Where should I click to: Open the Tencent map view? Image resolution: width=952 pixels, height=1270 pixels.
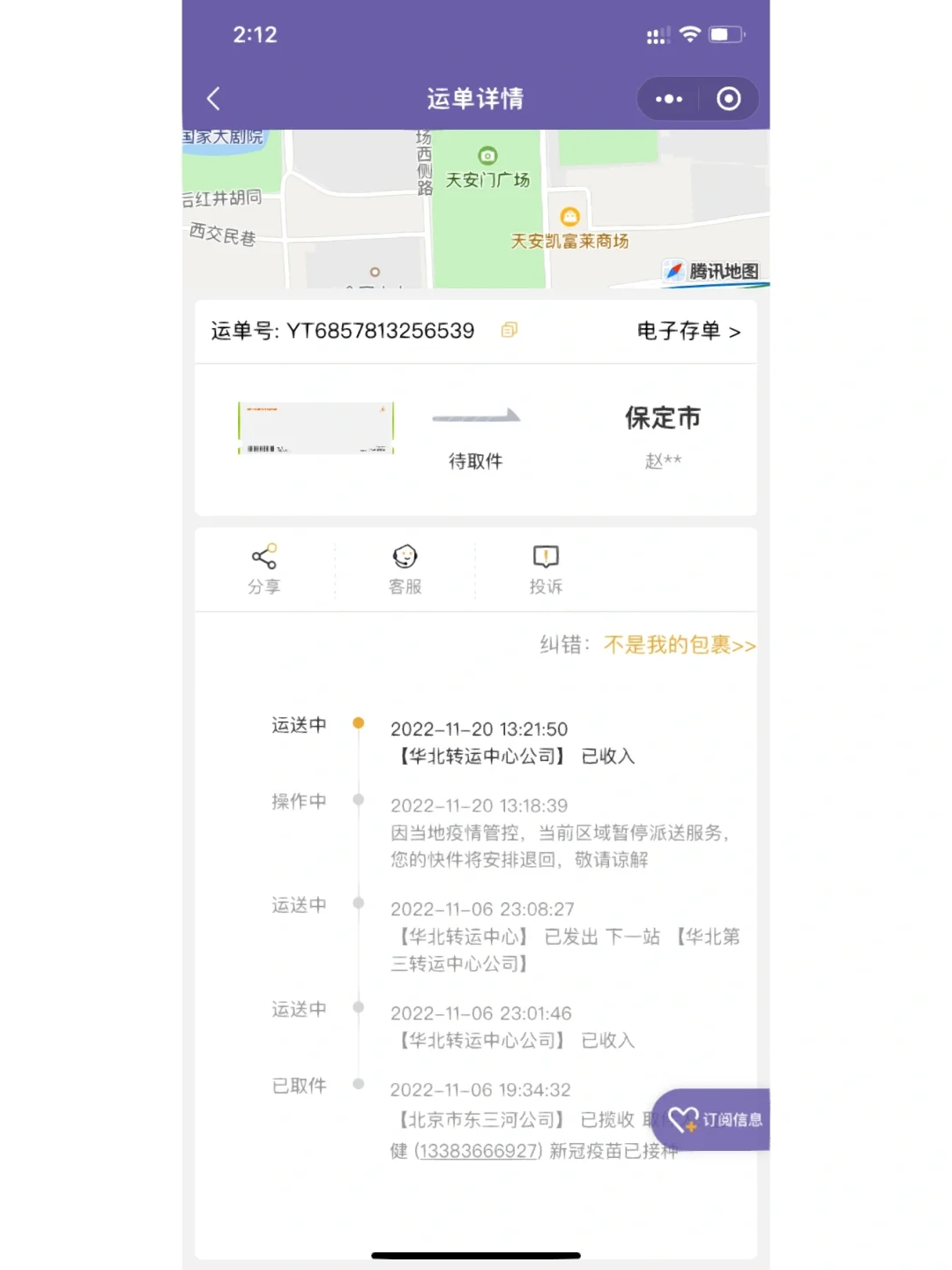pyautogui.click(x=476, y=209)
